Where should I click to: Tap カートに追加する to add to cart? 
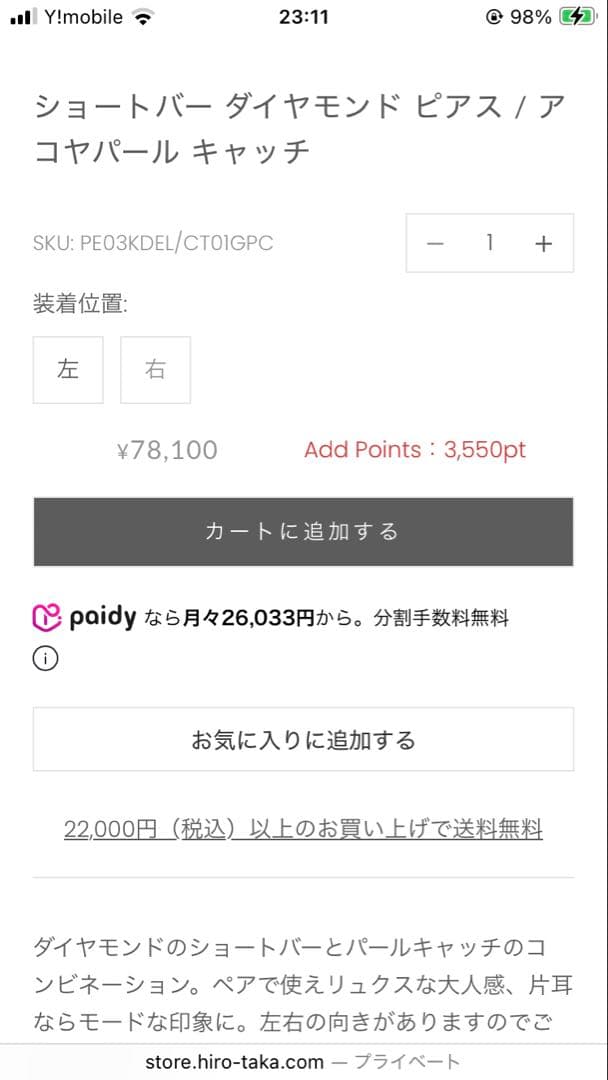click(303, 531)
